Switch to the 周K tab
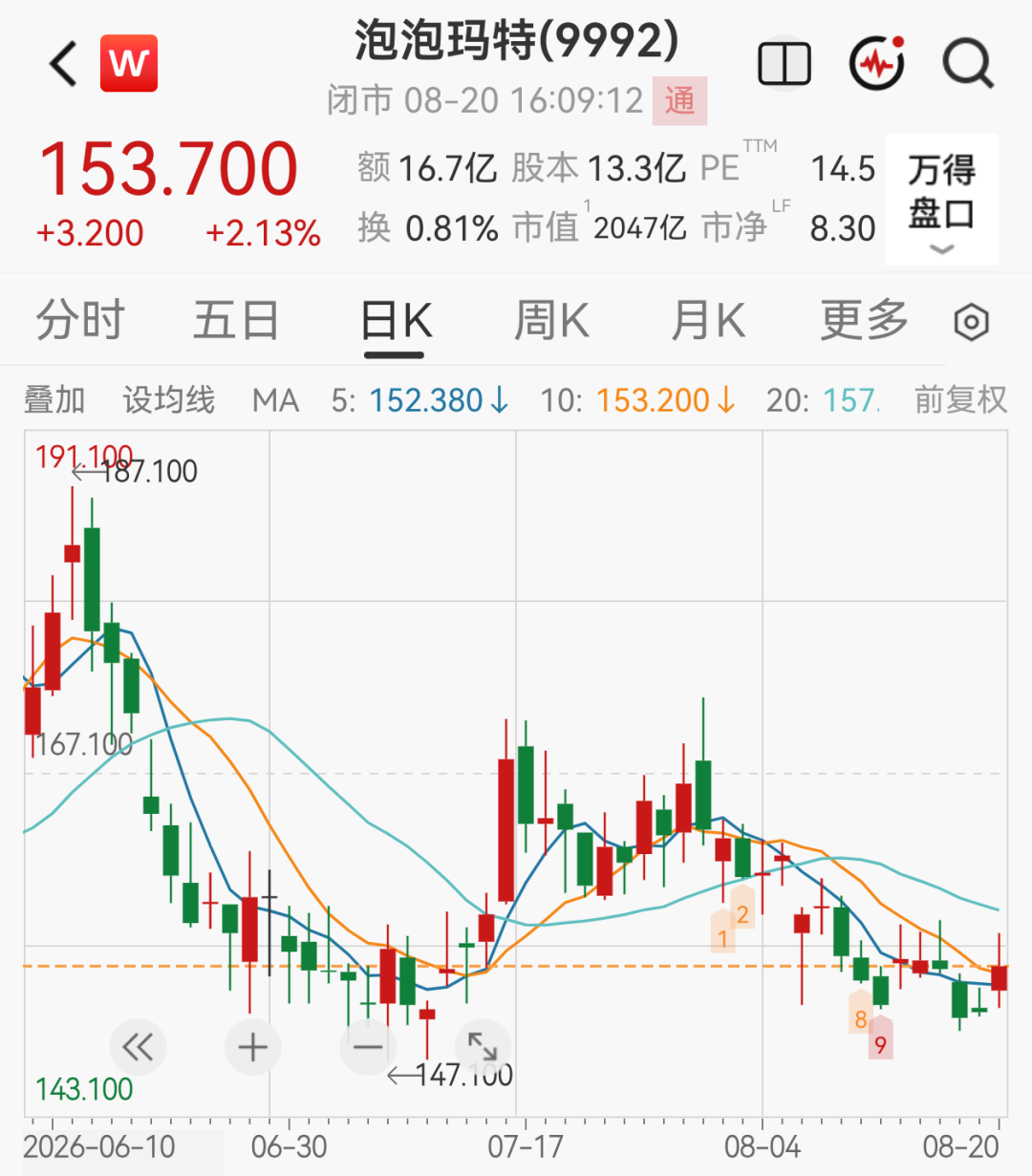1032x1176 pixels. (551, 320)
